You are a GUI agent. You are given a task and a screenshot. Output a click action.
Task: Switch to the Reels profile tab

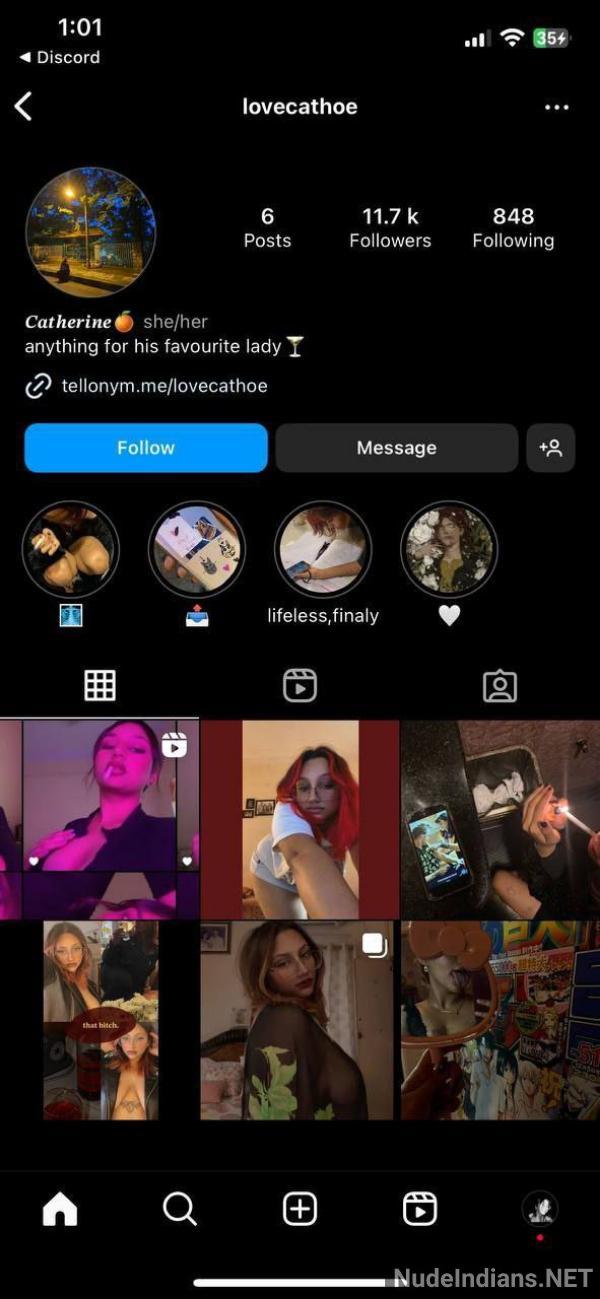click(299, 685)
